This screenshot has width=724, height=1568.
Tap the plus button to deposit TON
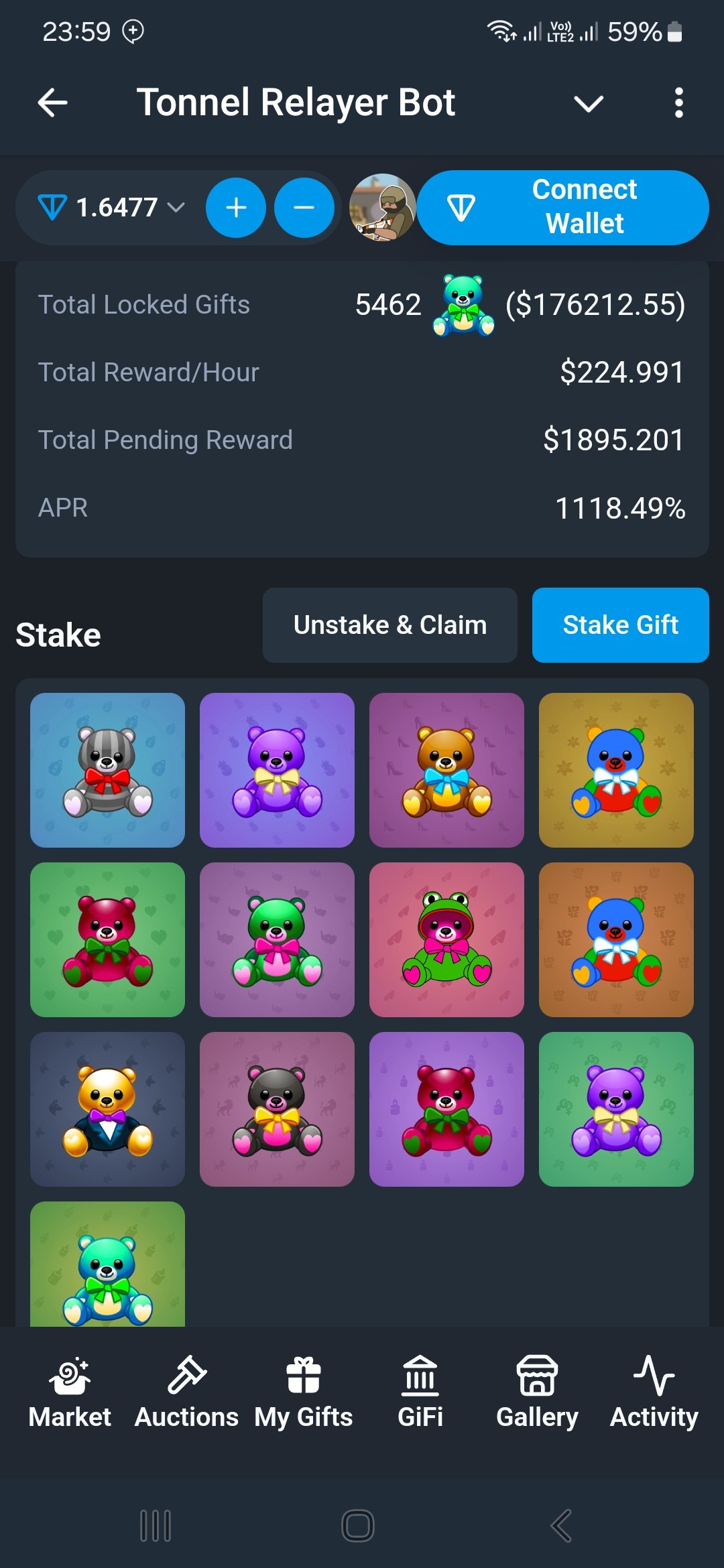(x=236, y=208)
